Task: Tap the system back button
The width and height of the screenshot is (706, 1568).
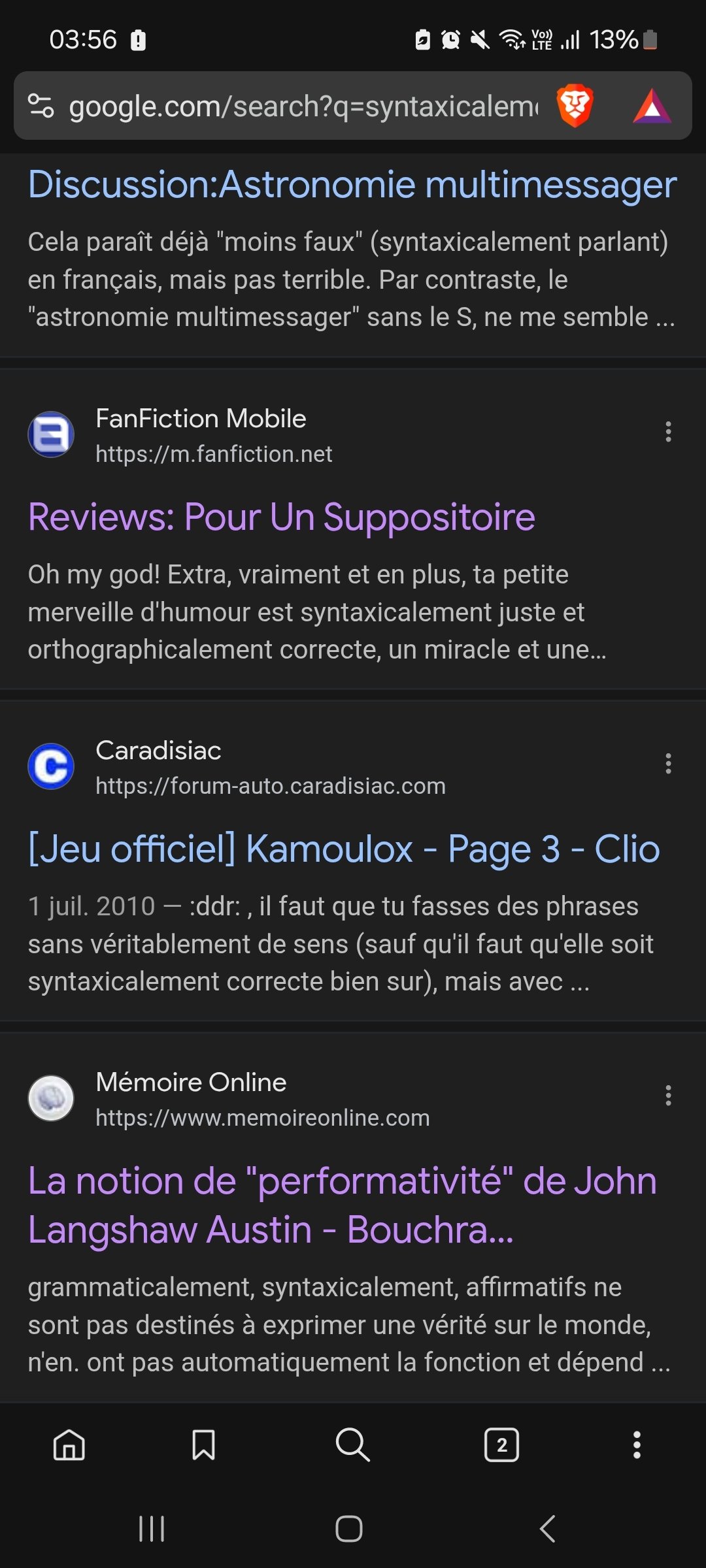Action: pyautogui.click(x=548, y=1529)
